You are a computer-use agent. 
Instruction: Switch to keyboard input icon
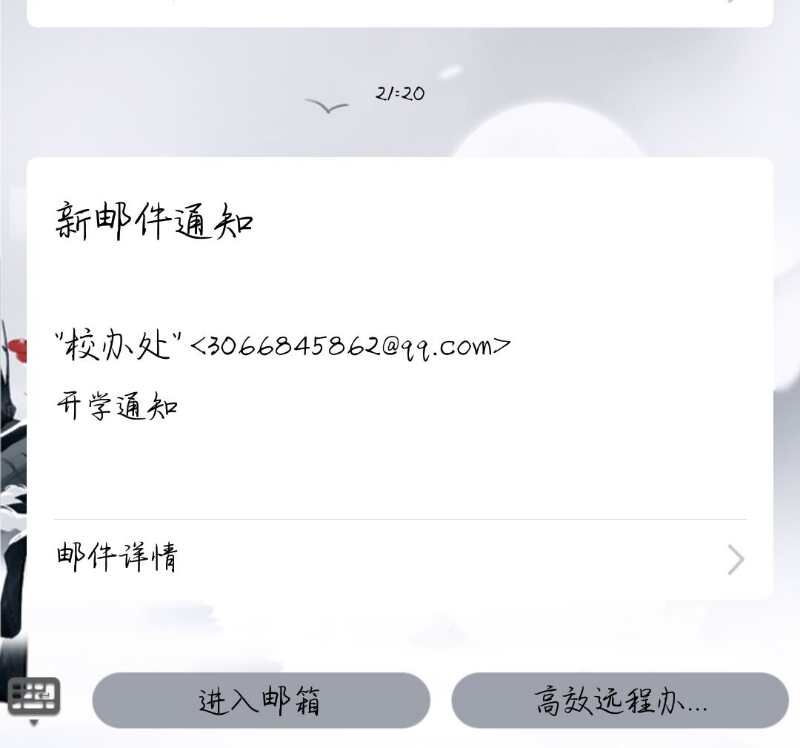click(x=35, y=696)
